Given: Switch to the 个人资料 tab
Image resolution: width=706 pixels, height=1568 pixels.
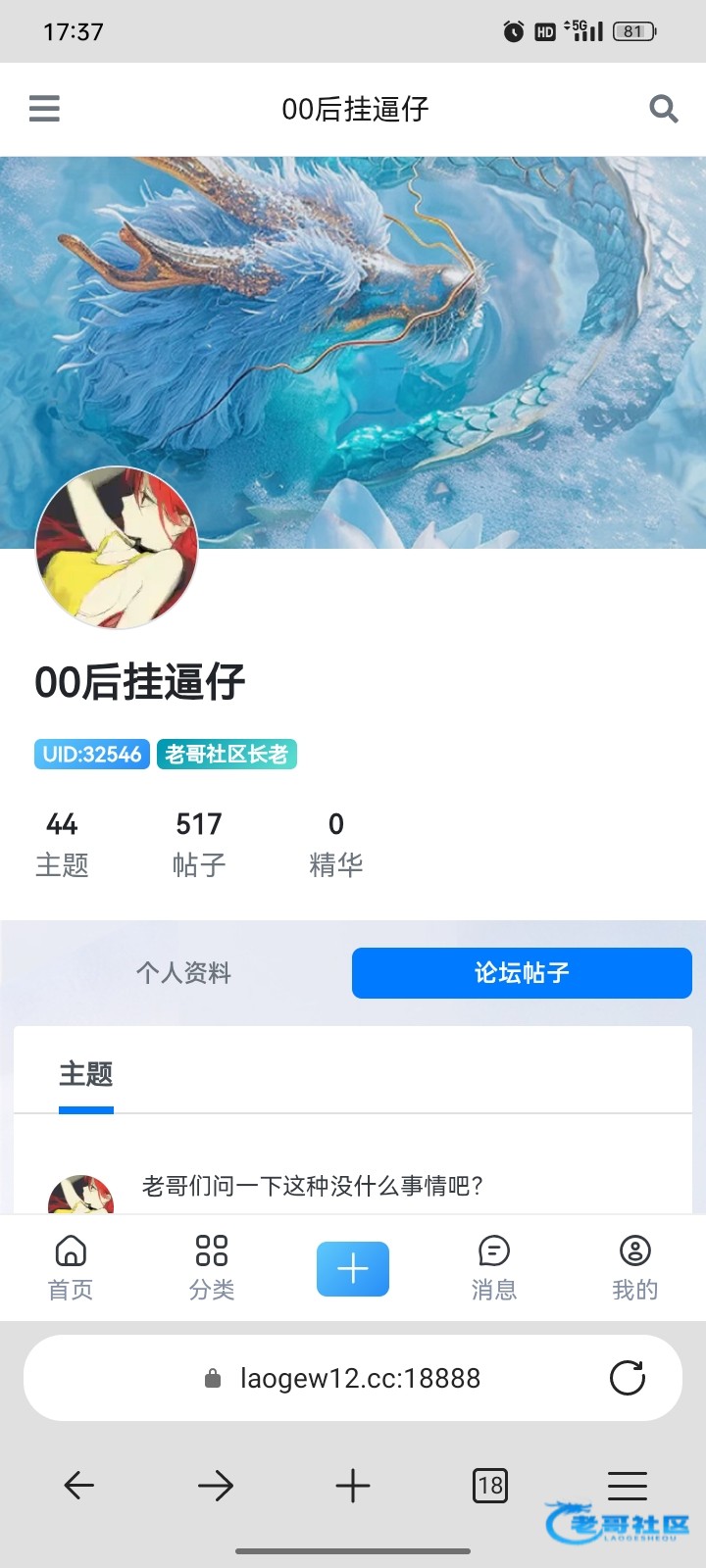Looking at the screenshot, I should (183, 973).
